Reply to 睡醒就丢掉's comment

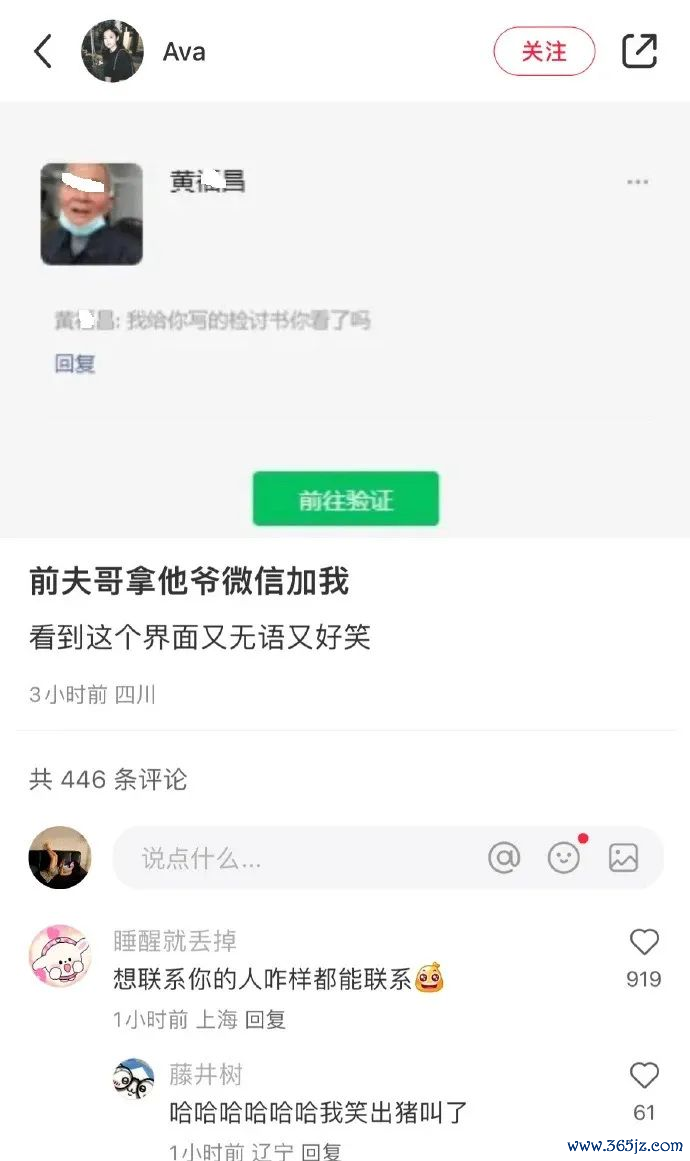[x=265, y=1020]
